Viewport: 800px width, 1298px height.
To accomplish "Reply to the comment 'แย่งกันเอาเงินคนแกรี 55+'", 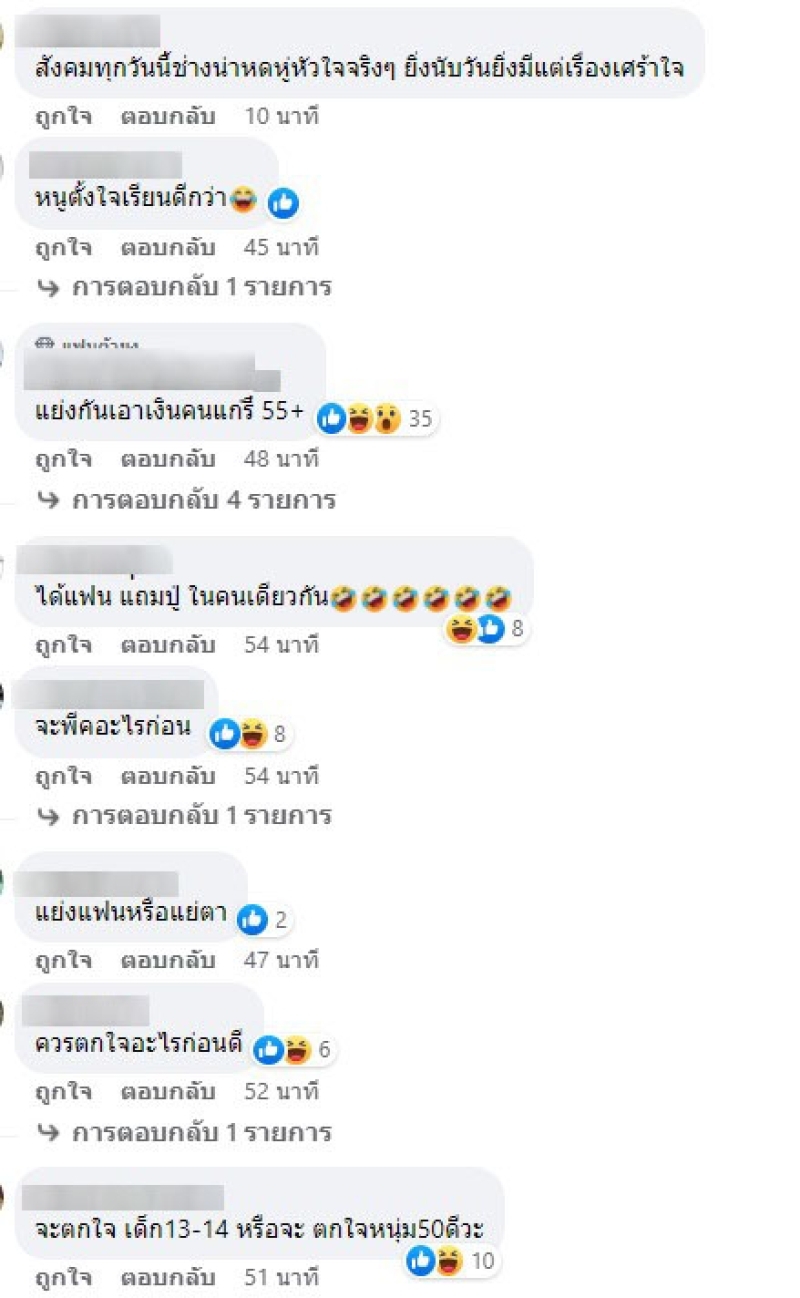I will click(168, 460).
